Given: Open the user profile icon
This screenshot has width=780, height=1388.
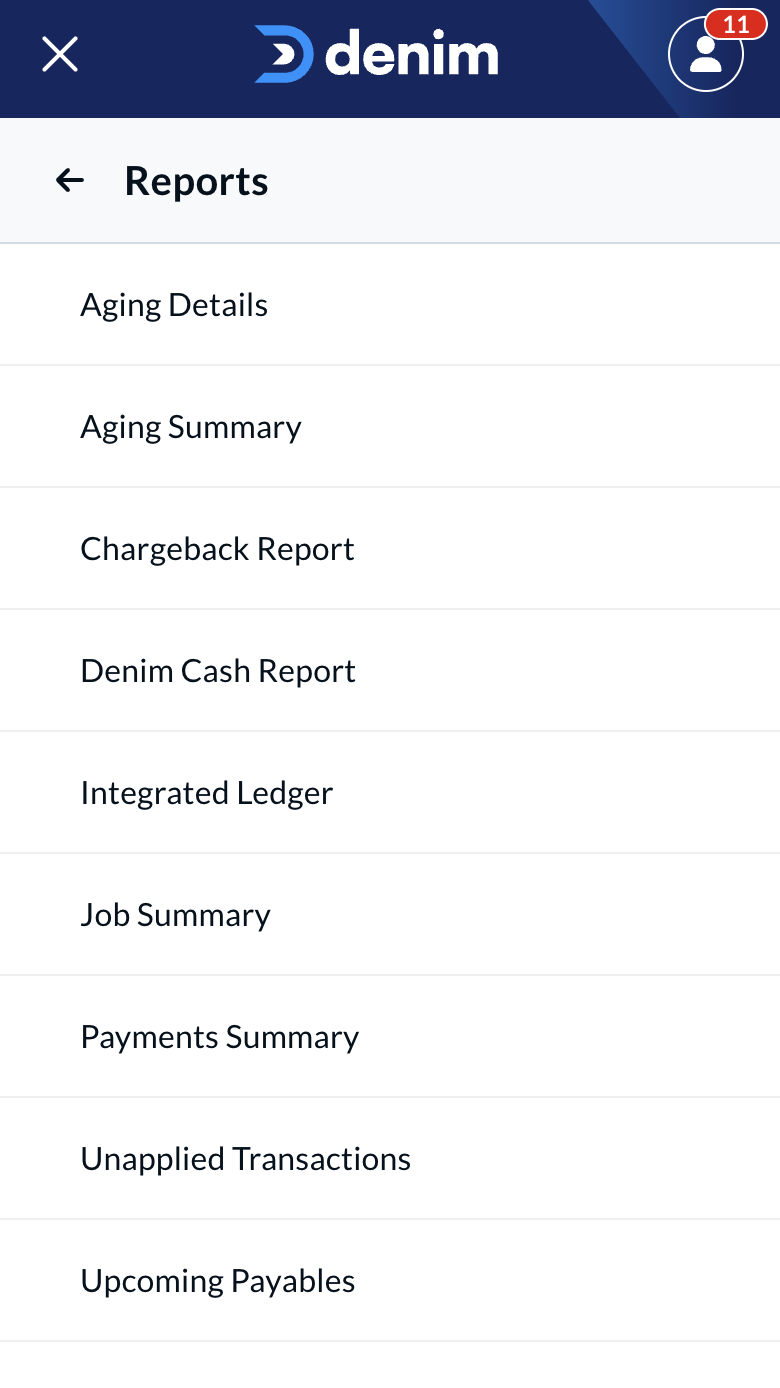Looking at the screenshot, I should pyautogui.click(x=706, y=56).
